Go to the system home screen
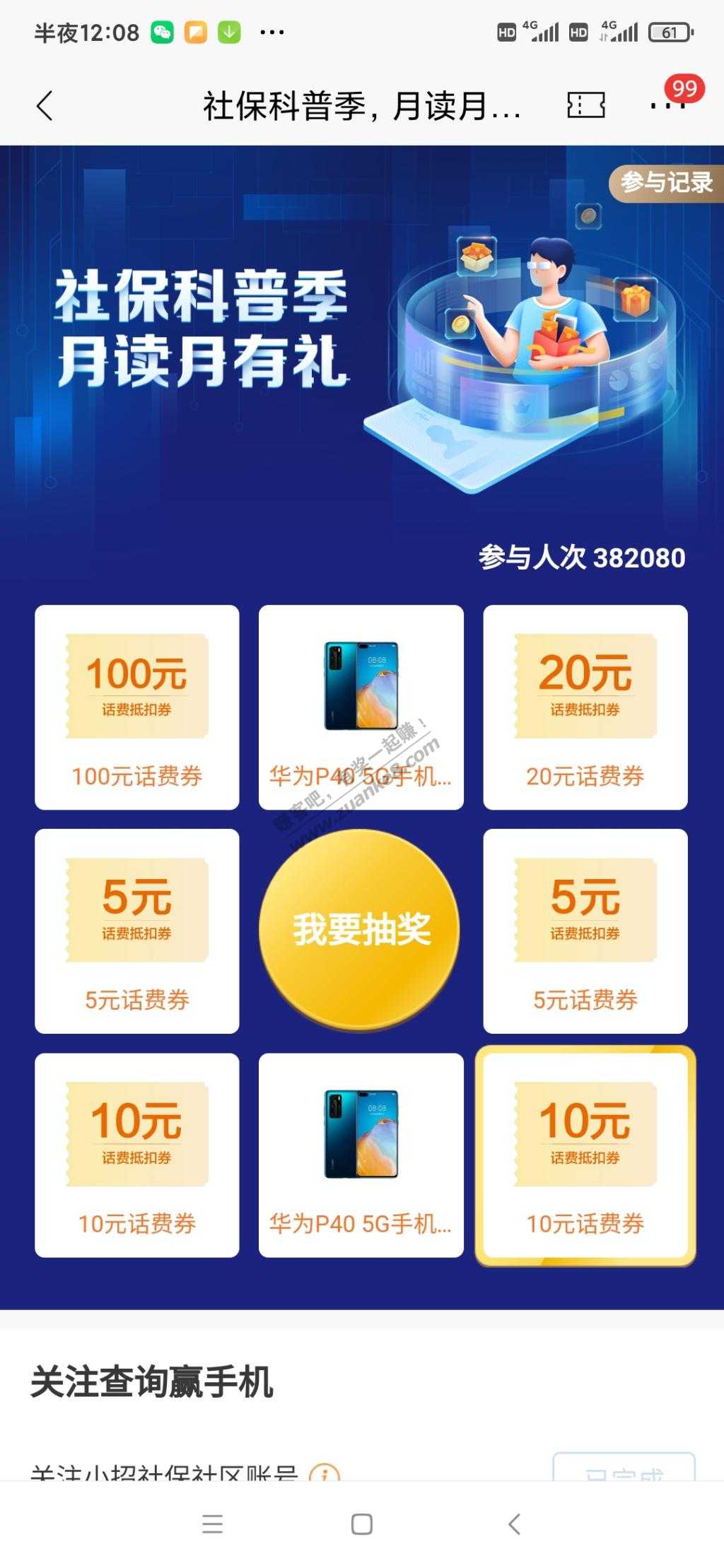 click(x=361, y=1524)
